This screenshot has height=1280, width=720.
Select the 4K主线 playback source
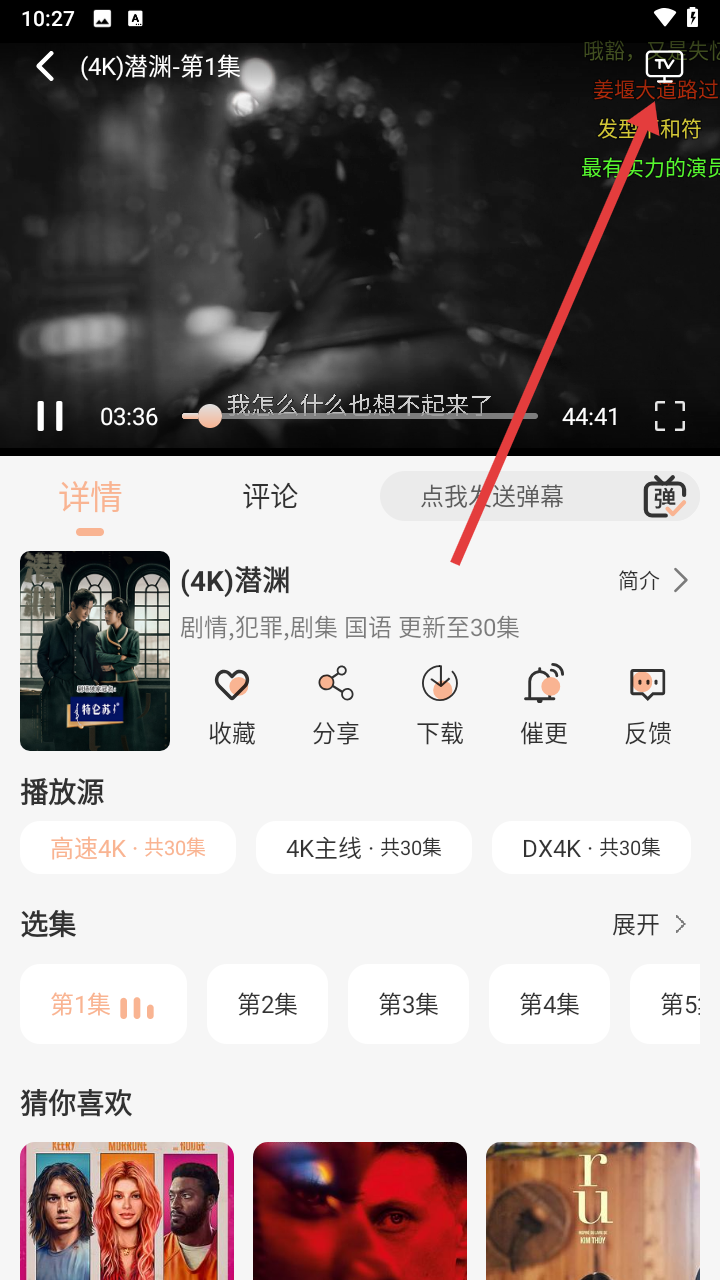[364, 848]
